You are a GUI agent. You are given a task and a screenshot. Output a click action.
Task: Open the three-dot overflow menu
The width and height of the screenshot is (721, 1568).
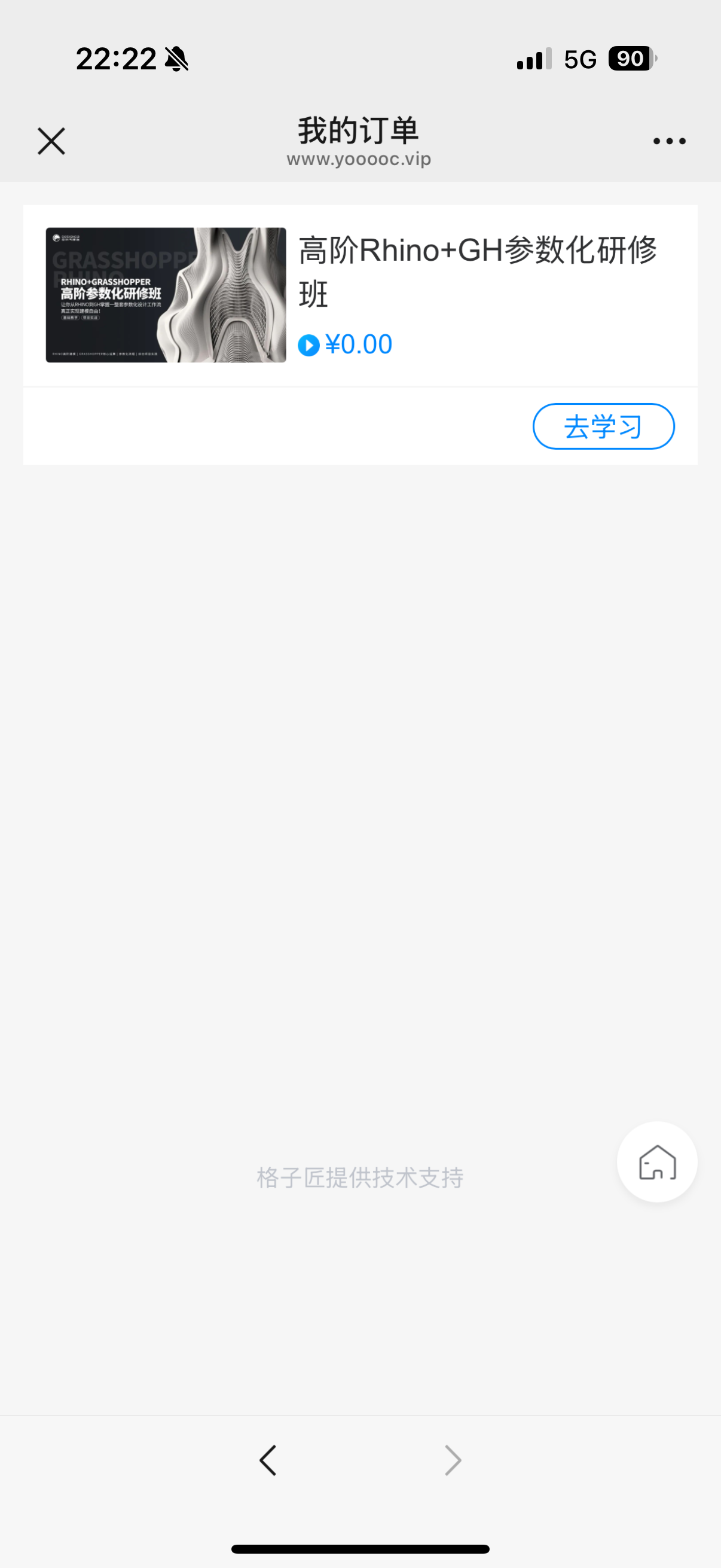tap(669, 141)
